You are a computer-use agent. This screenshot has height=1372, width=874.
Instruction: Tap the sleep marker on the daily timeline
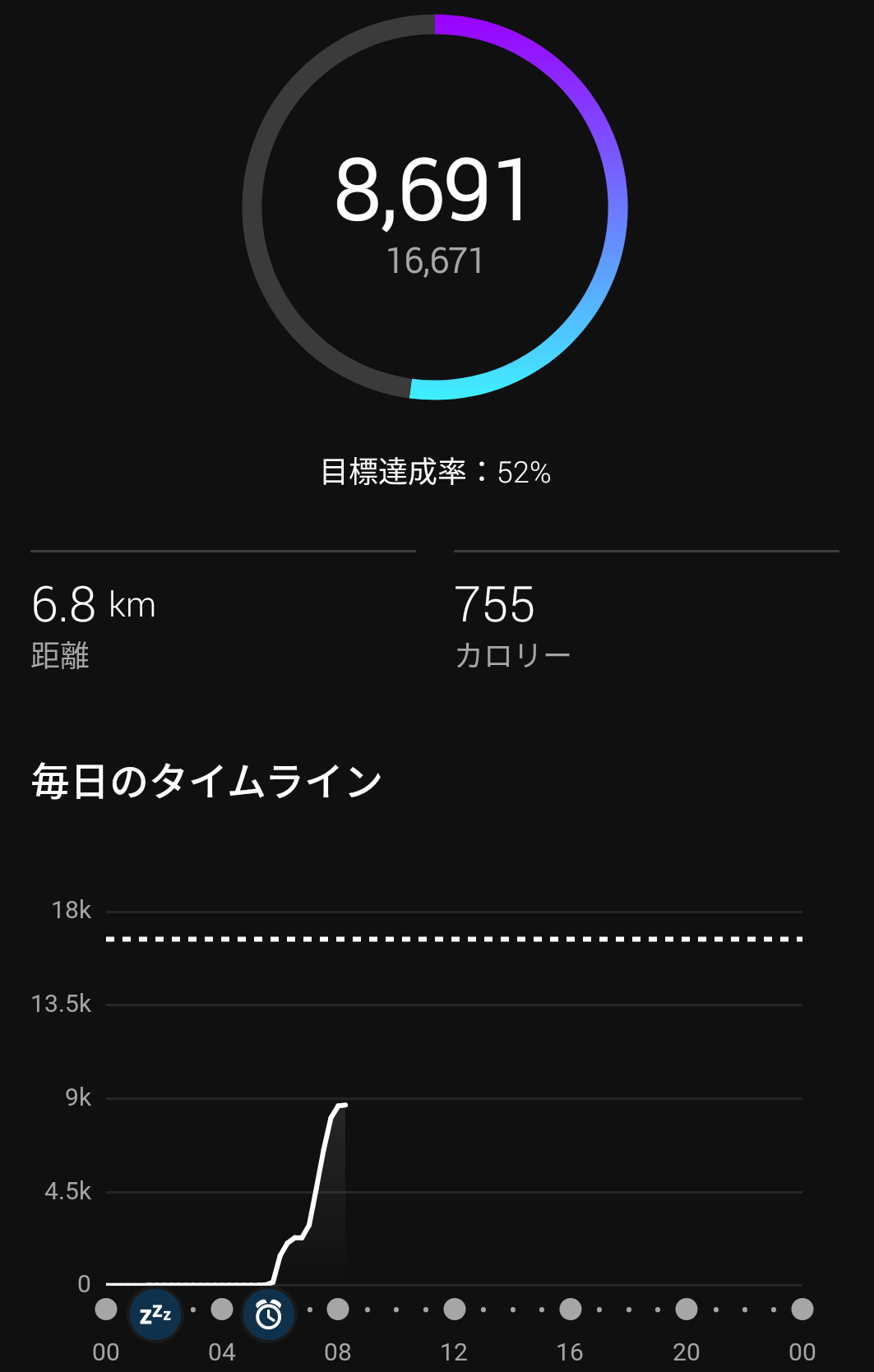pos(155,1314)
